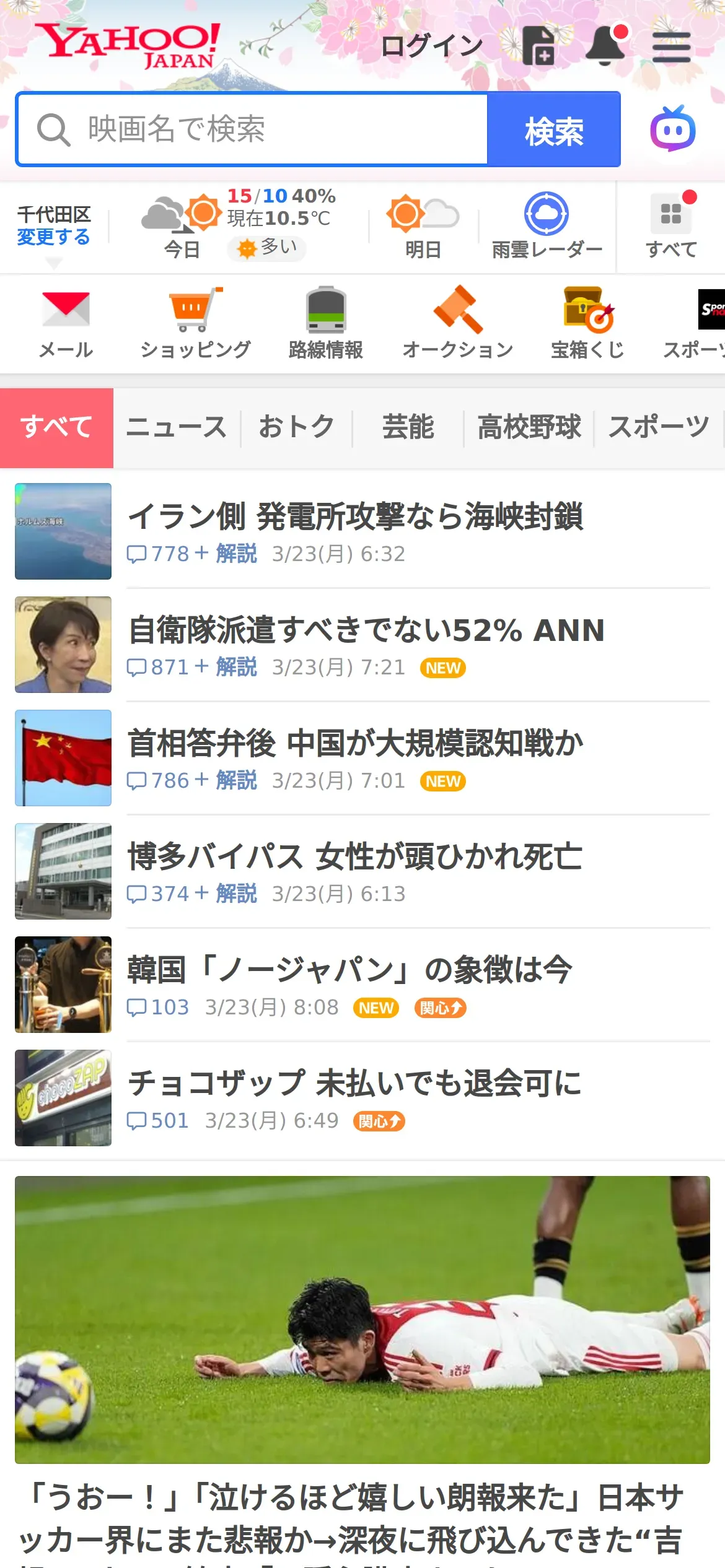Switch to the ニュース tab
Screen dimensions: 725x1568
coord(177,427)
